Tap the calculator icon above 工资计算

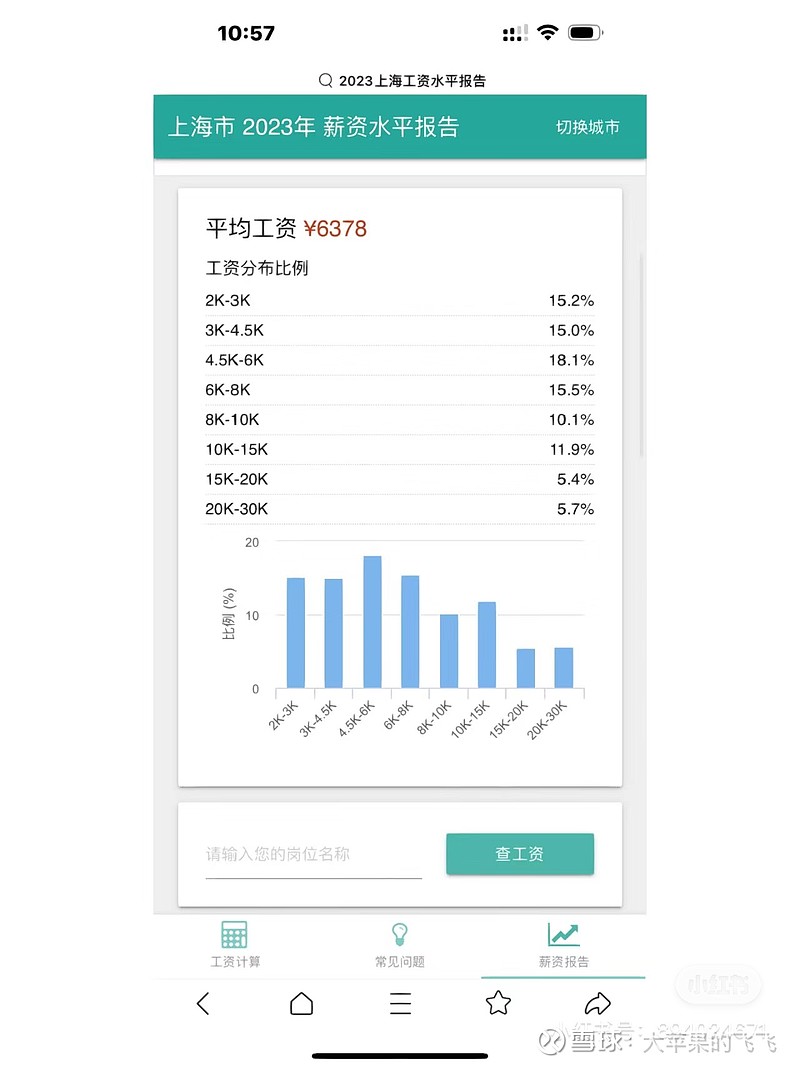point(233,932)
